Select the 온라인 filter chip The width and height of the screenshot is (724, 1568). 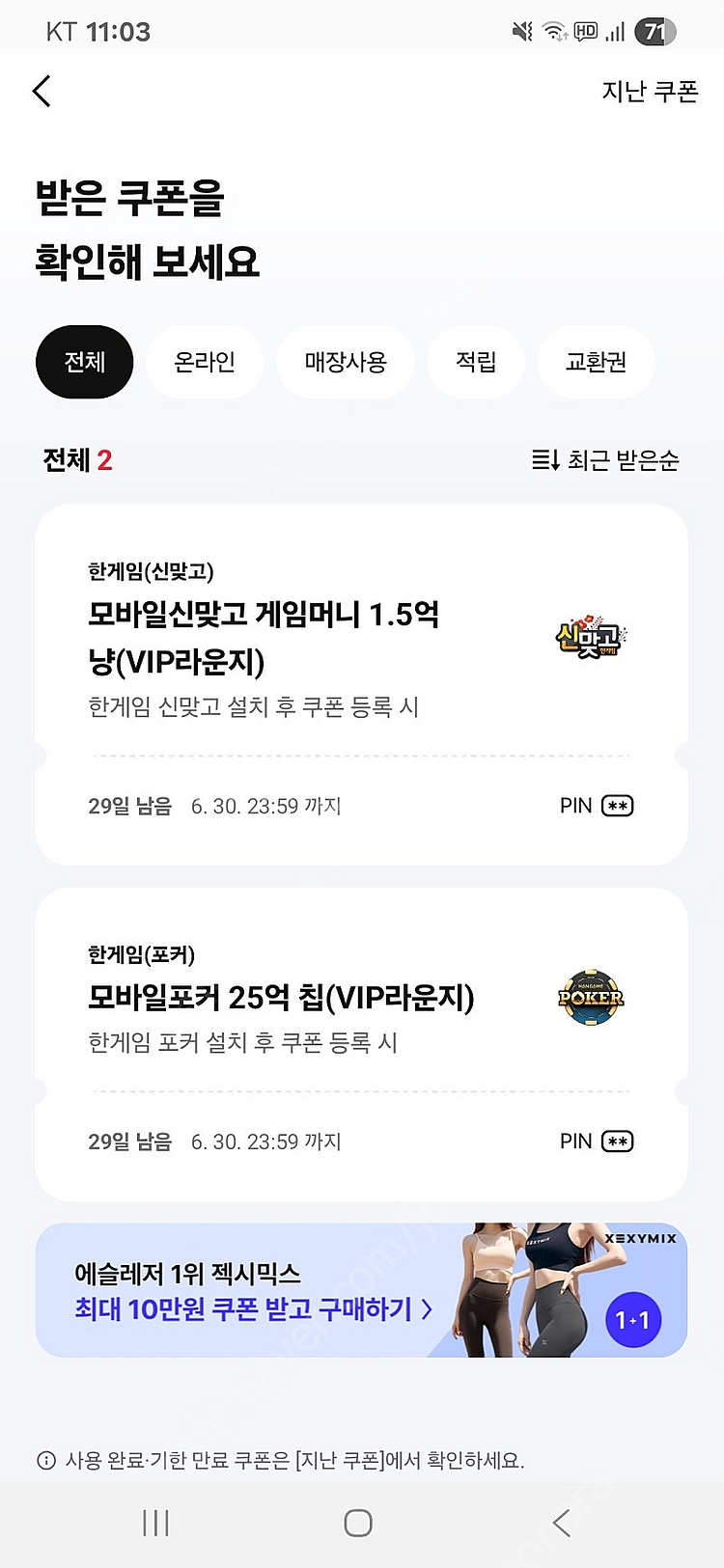coord(205,362)
